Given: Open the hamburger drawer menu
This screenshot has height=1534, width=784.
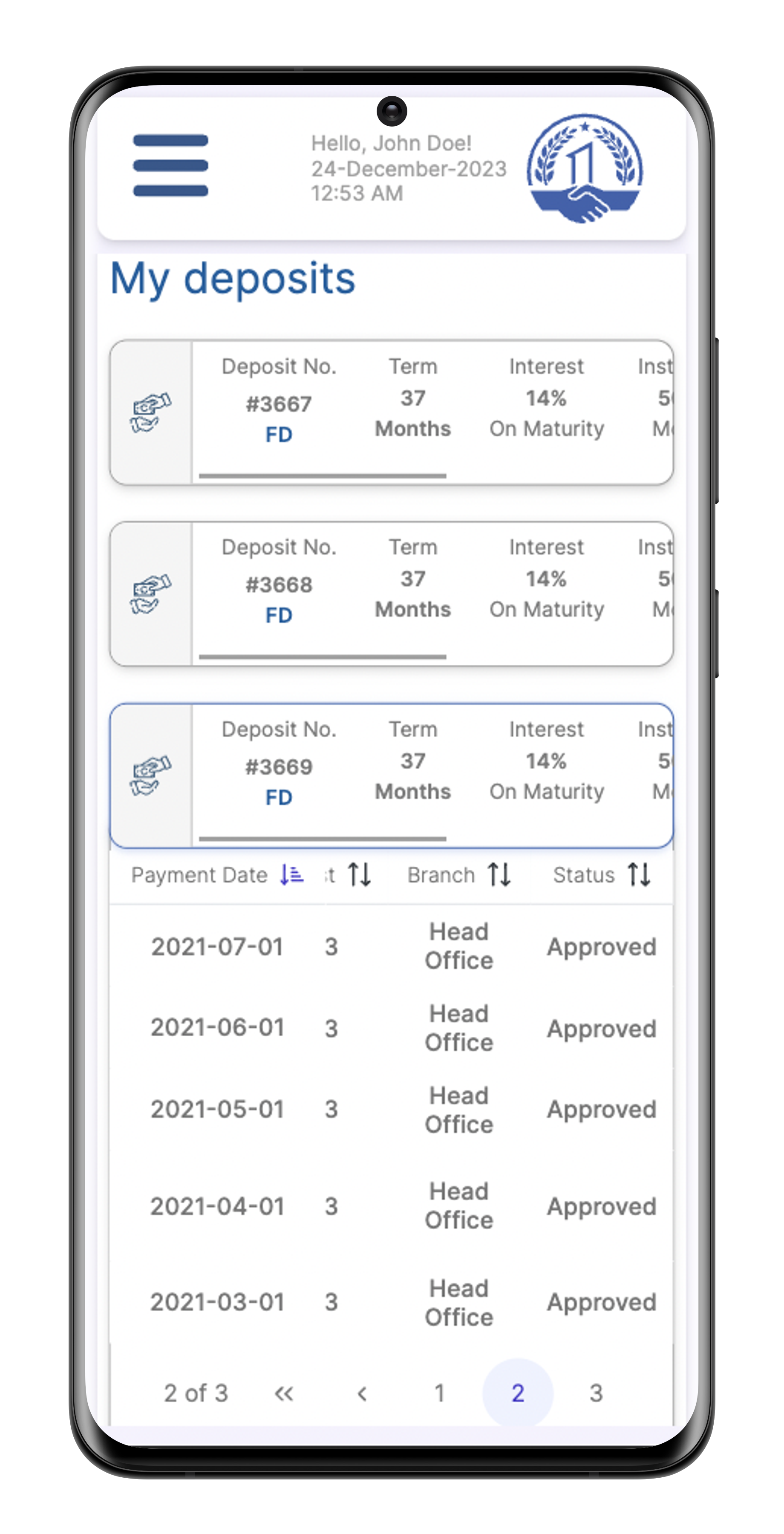Looking at the screenshot, I should click(x=170, y=165).
